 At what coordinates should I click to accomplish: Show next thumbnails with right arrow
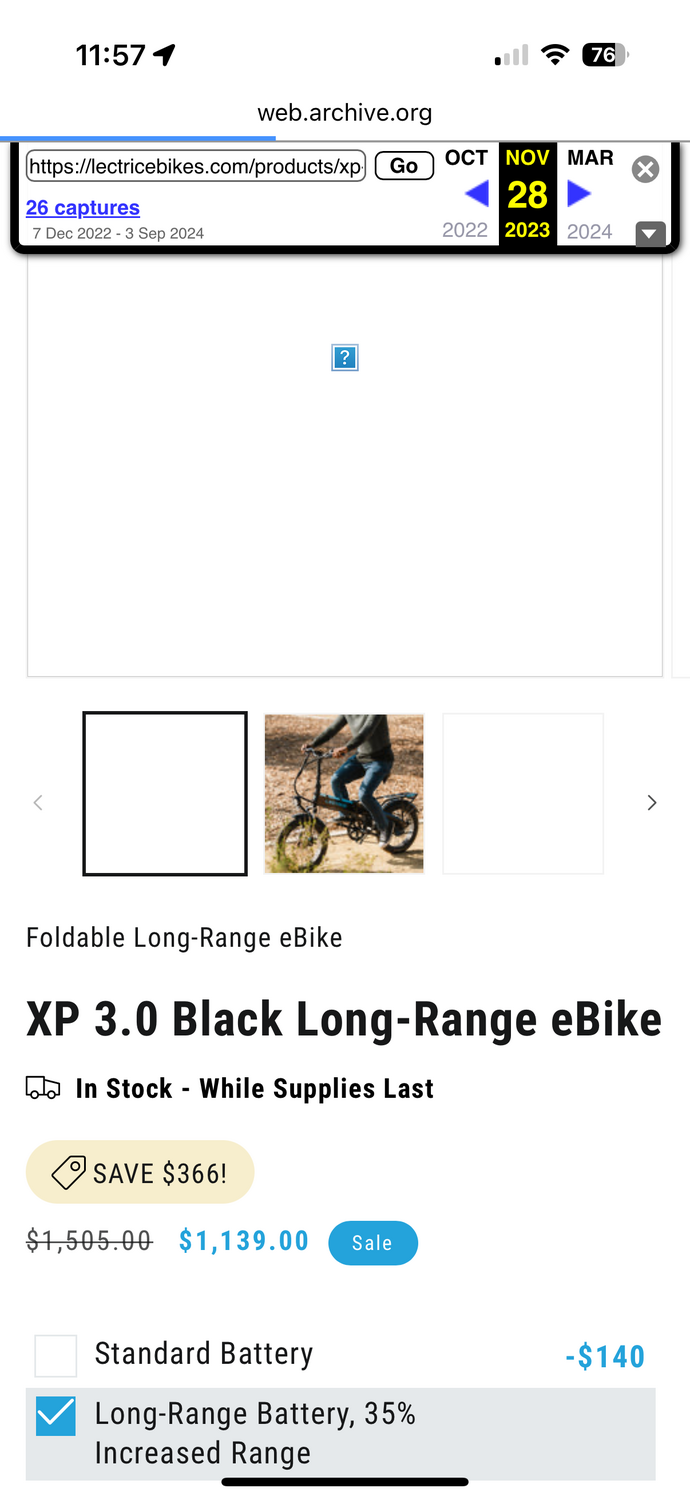tap(652, 802)
